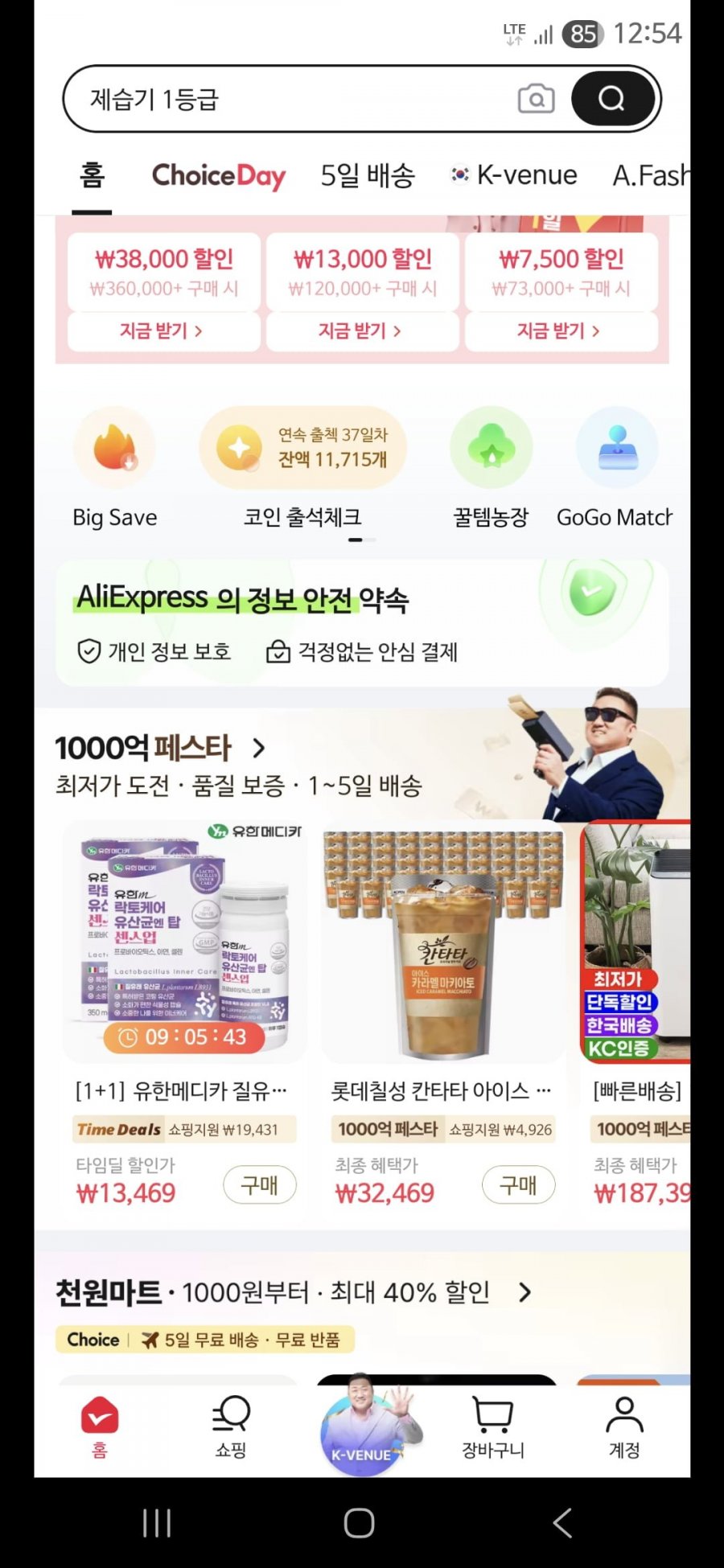Open the K-venue top tab
This screenshot has width=724, height=1568.
tap(515, 175)
